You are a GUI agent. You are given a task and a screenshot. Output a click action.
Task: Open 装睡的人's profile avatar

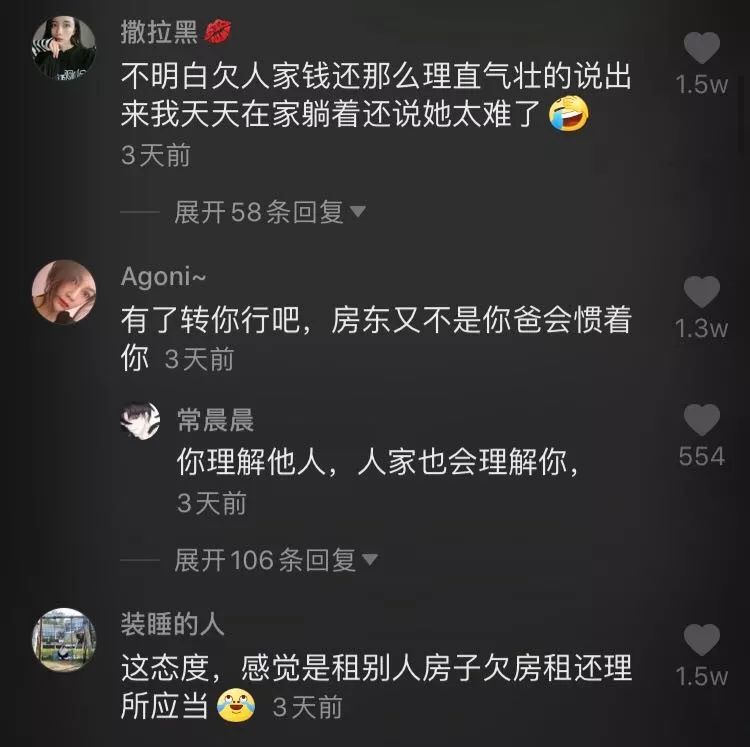64,640
